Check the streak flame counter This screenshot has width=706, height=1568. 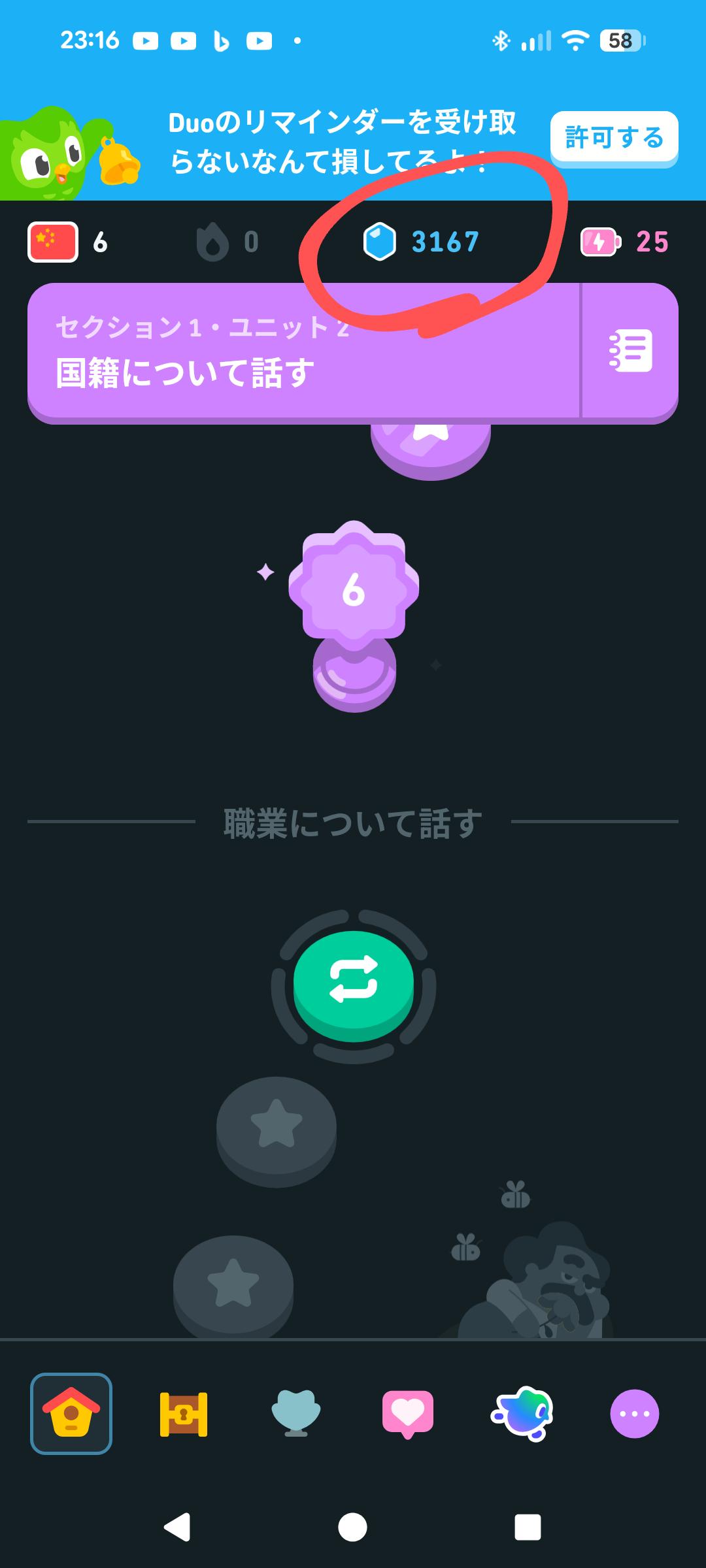point(227,242)
